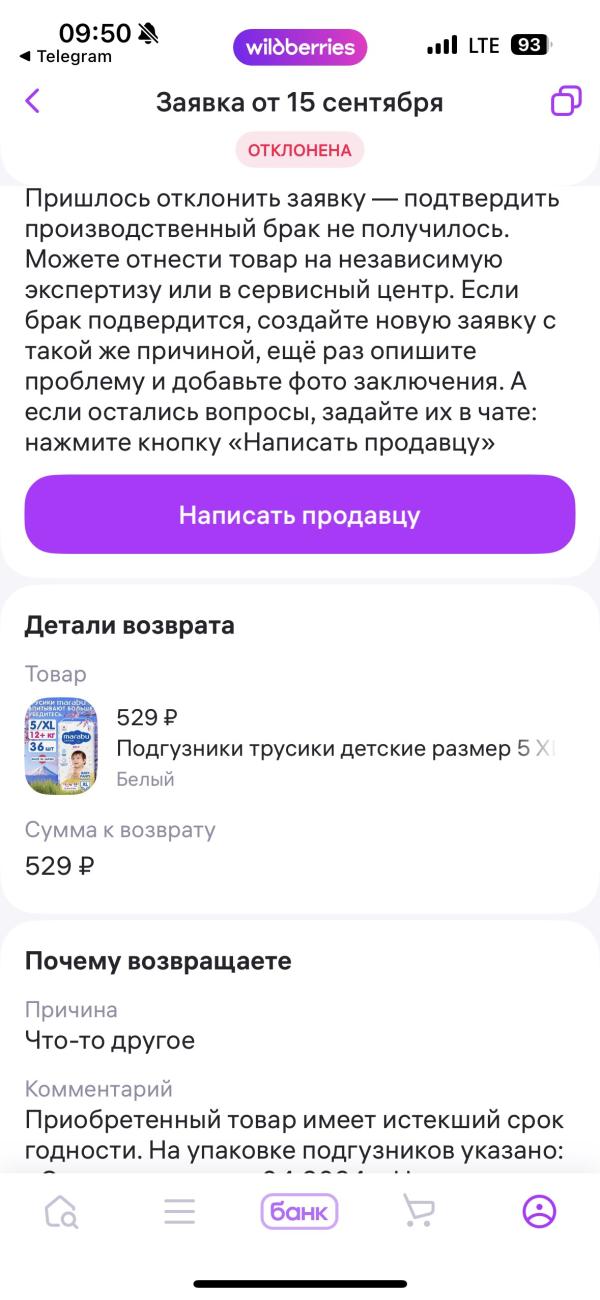Open the shopping cart tab
This screenshot has width=600, height=1300.
(x=419, y=1212)
